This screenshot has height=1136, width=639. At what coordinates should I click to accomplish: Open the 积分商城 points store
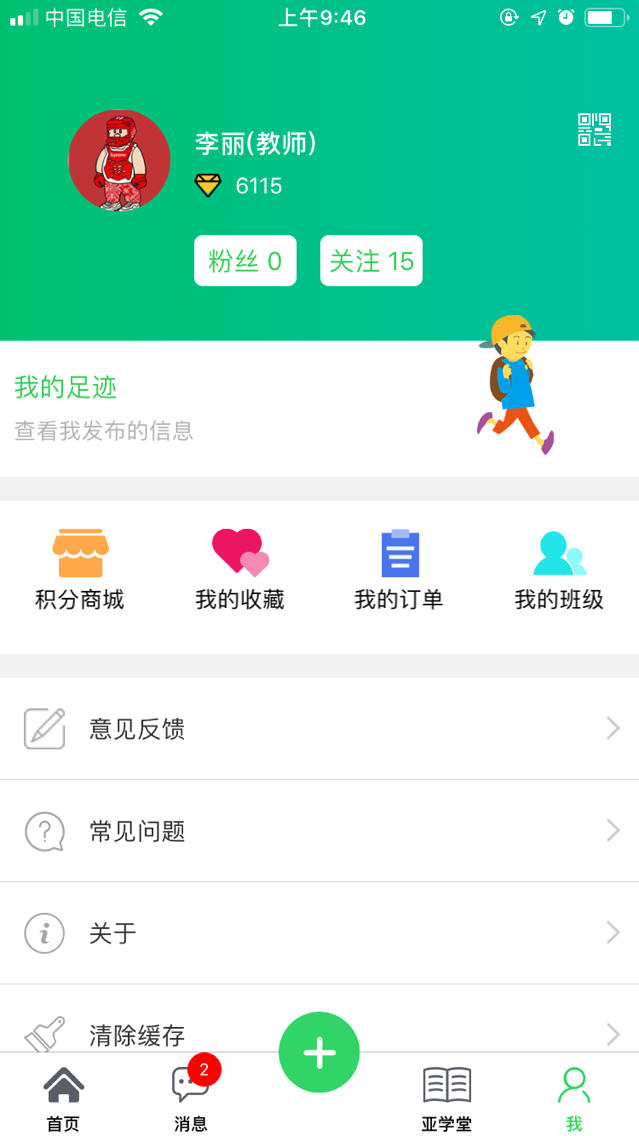coord(80,570)
